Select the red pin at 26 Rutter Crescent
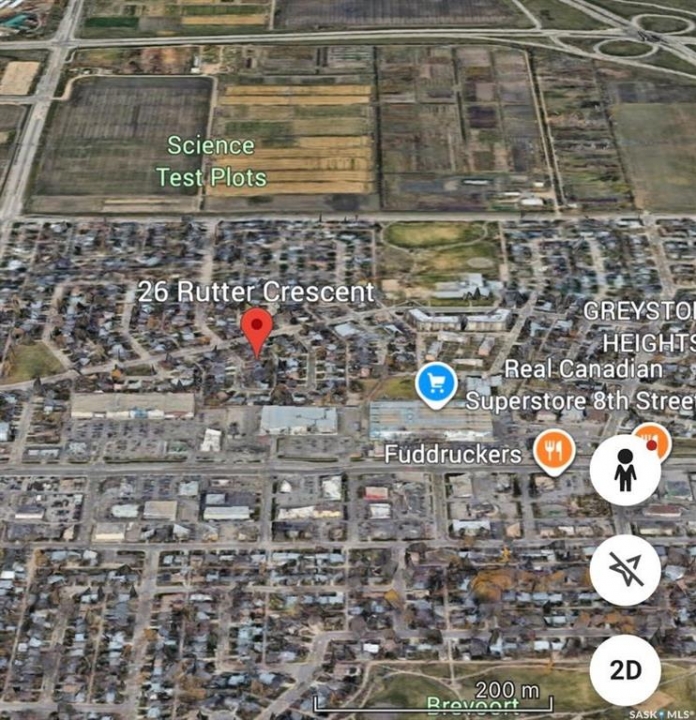The image size is (696, 720). coord(258,330)
